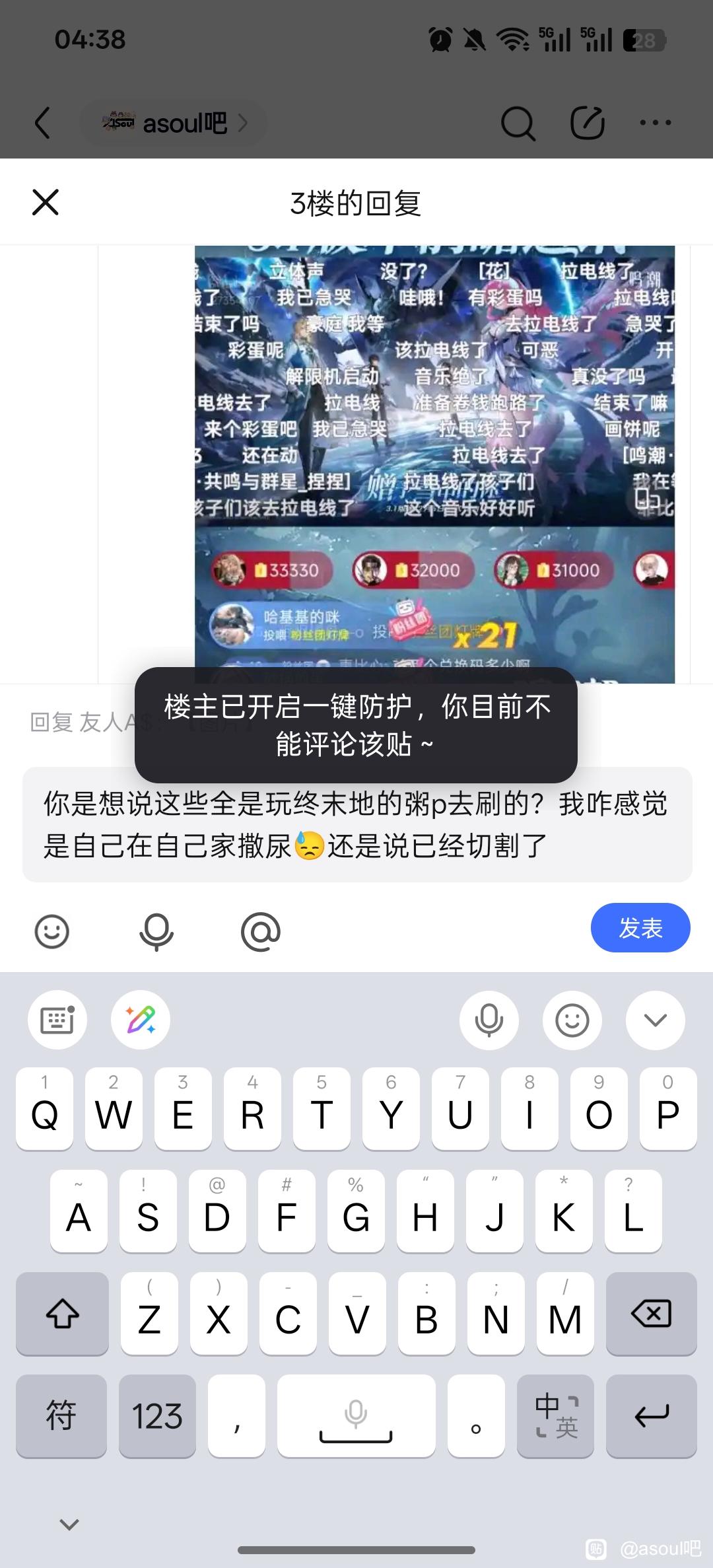Open the 符 symbols keyboard
713x1568 pixels.
(61, 1415)
